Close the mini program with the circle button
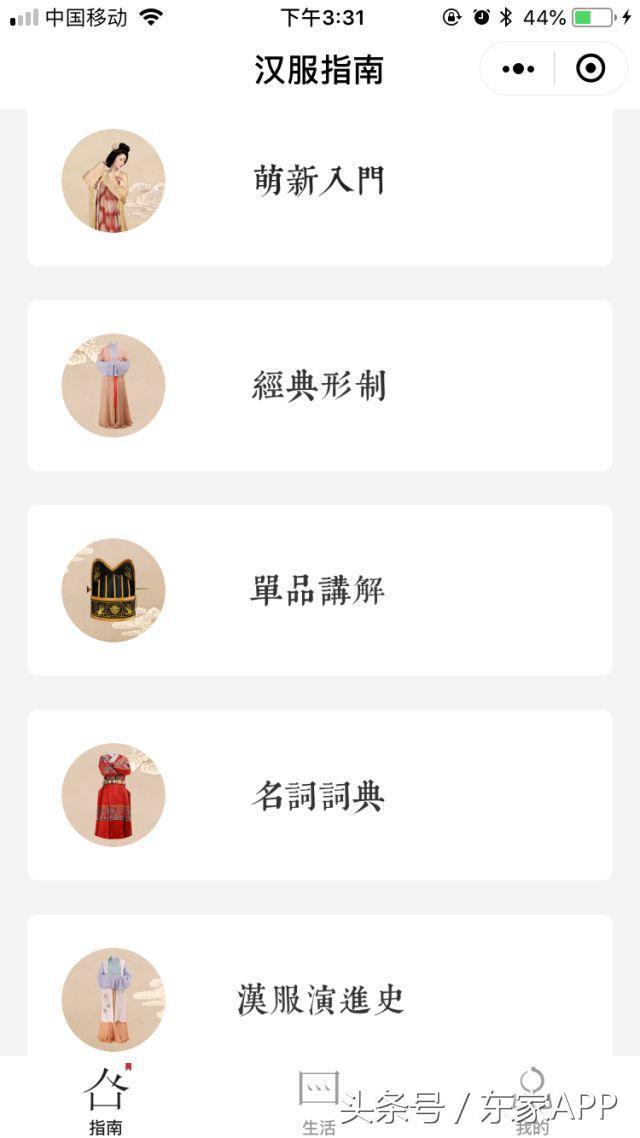 pyautogui.click(x=591, y=69)
